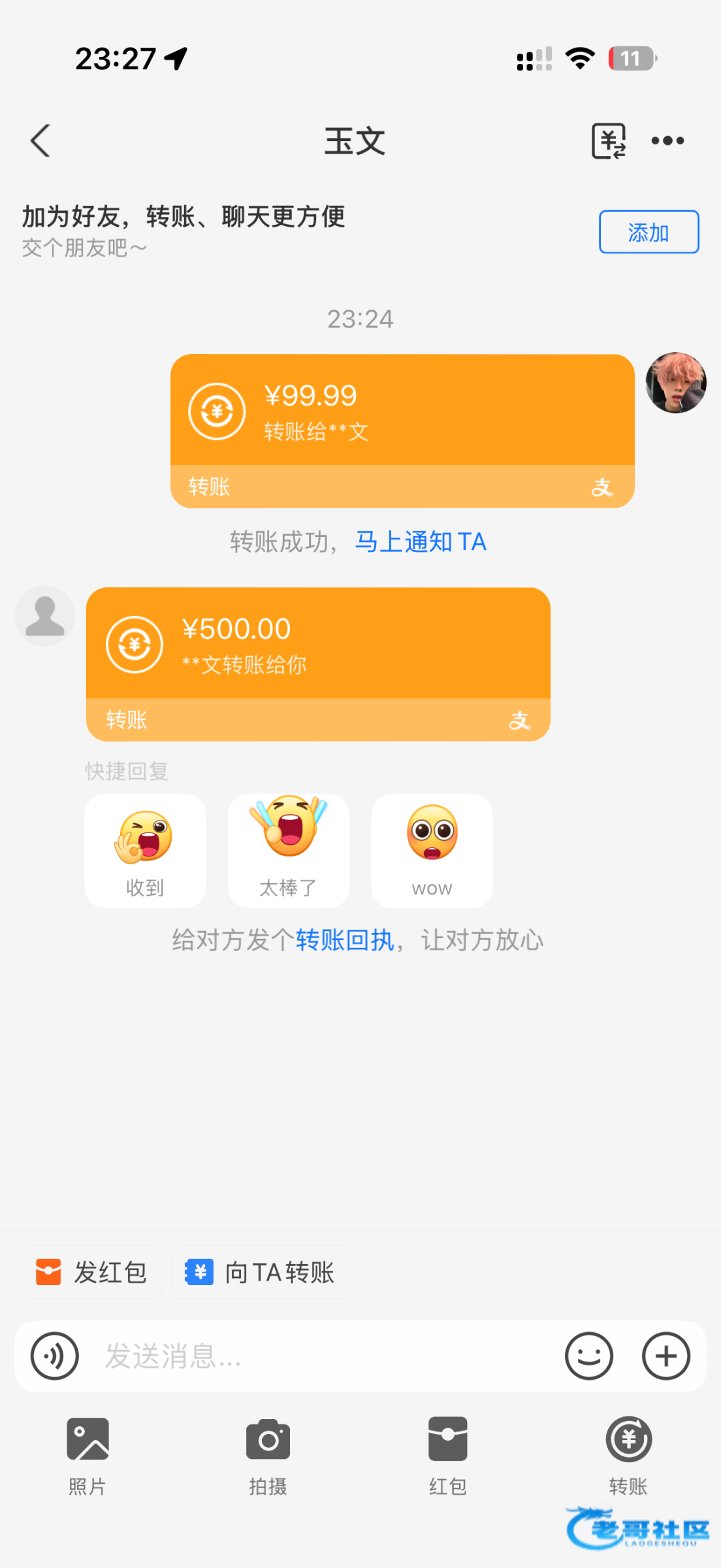Tap 添加 to add as friend
This screenshot has width=721, height=1568.
pyautogui.click(x=649, y=232)
